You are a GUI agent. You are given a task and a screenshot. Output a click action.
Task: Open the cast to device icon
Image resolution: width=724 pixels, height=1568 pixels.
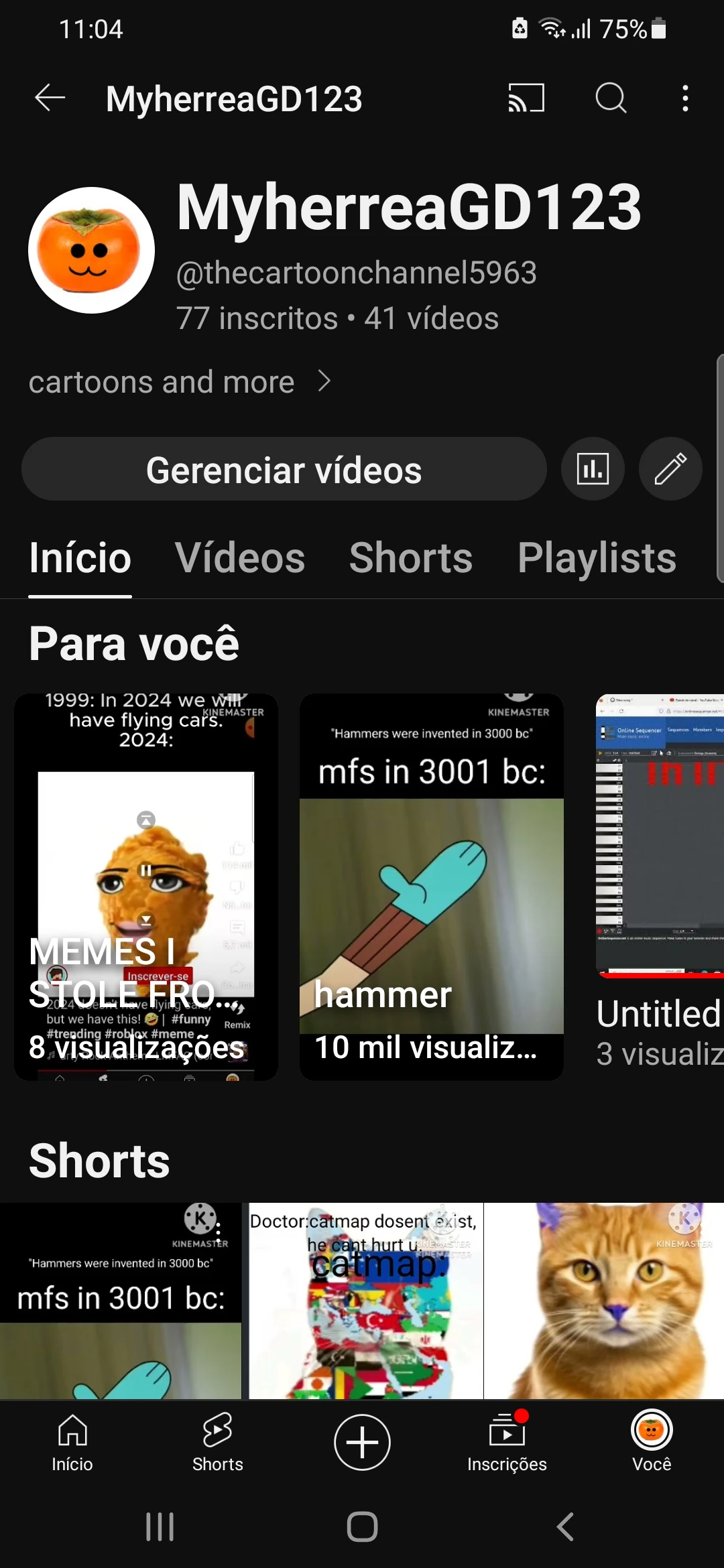coord(526,99)
